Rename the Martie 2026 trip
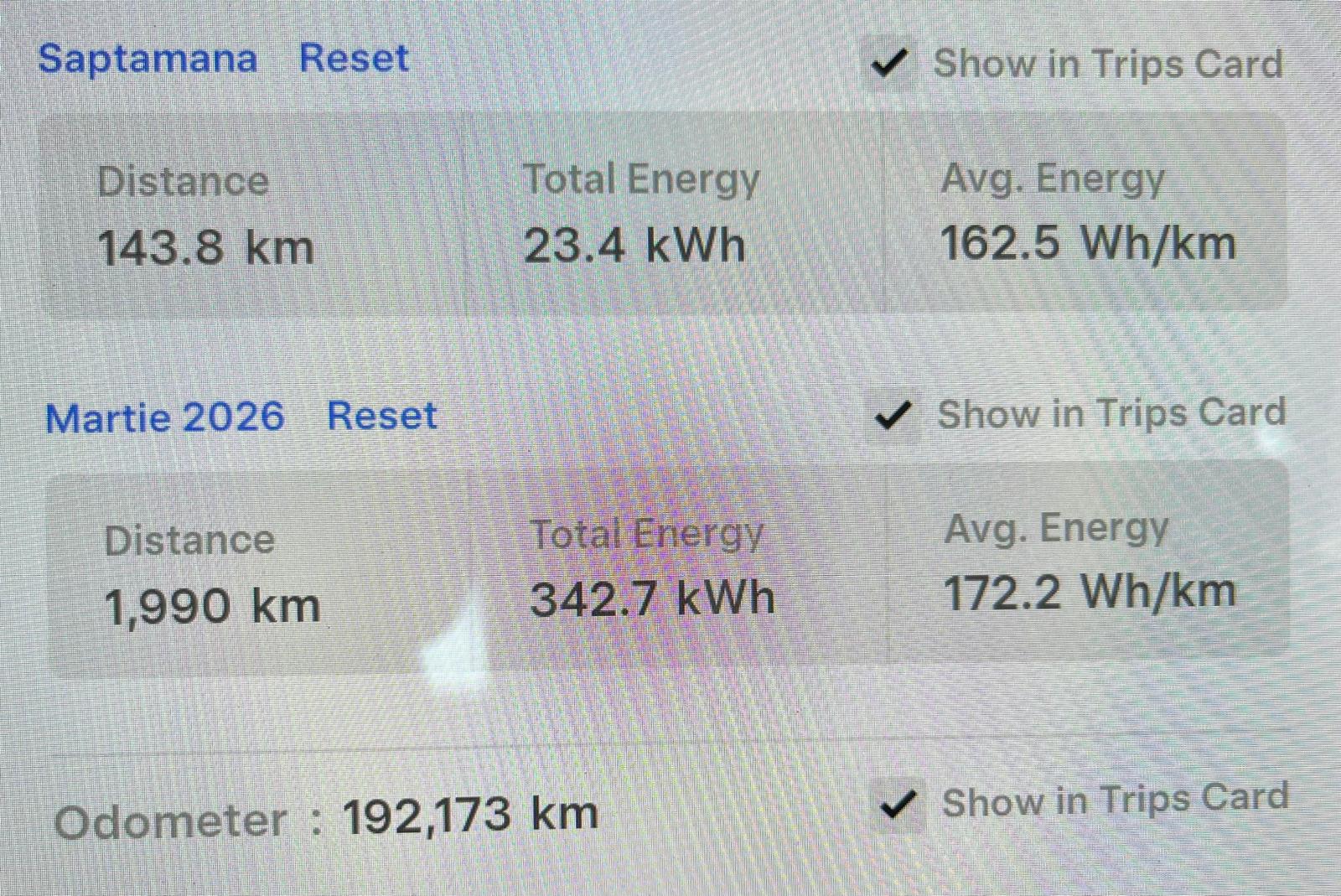The image size is (1341, 896). 165,417
